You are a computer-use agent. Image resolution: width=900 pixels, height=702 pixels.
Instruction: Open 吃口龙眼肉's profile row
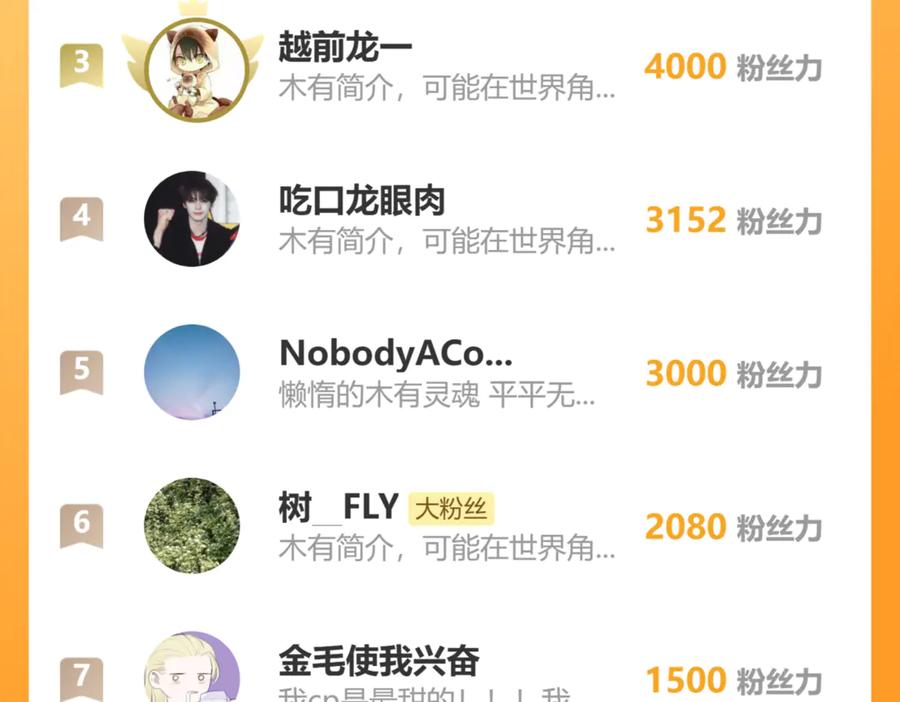(x=449, y=219)
